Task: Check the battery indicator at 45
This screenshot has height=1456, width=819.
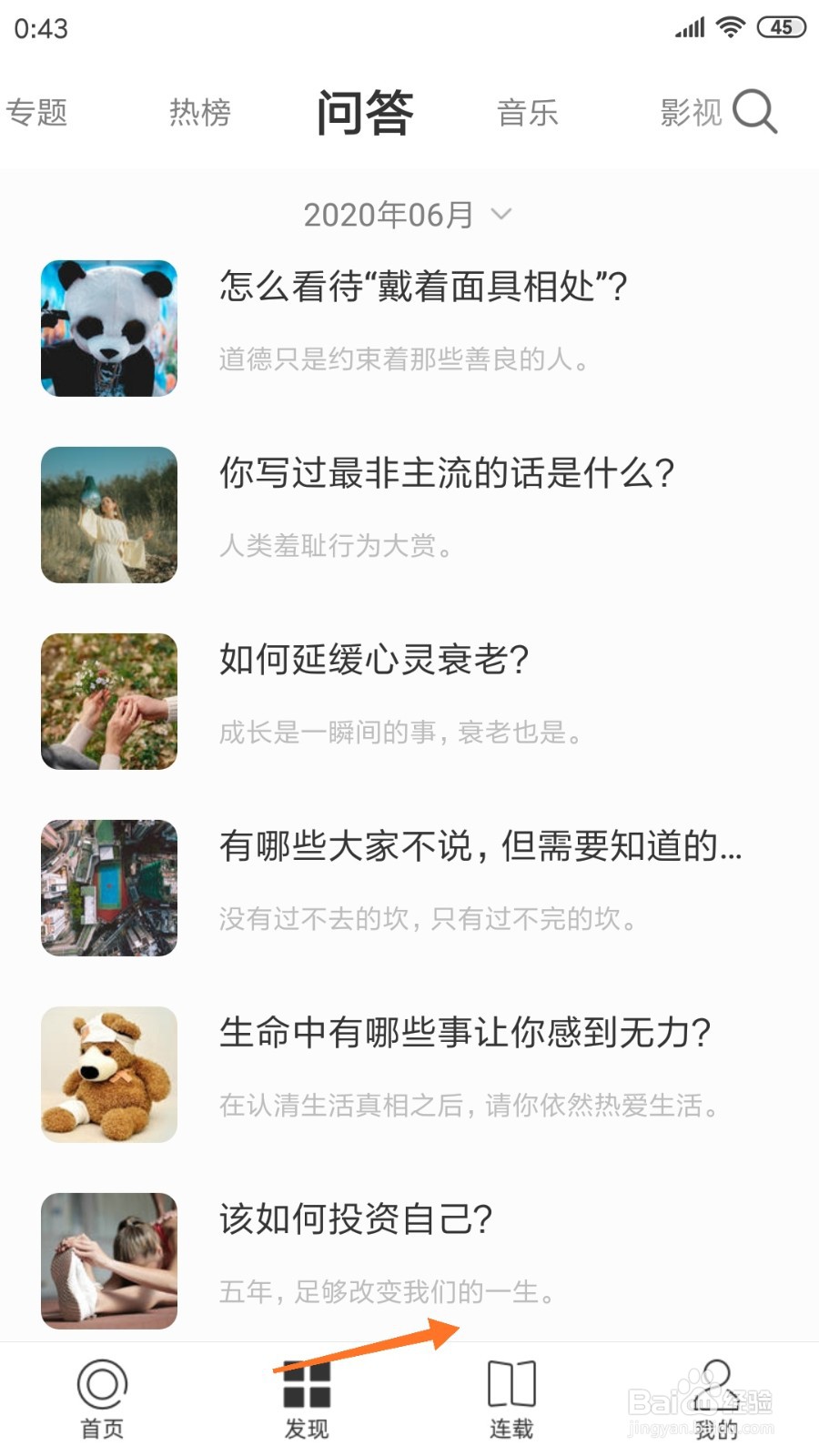Action: pyautogui.click(x=780, y=26)
